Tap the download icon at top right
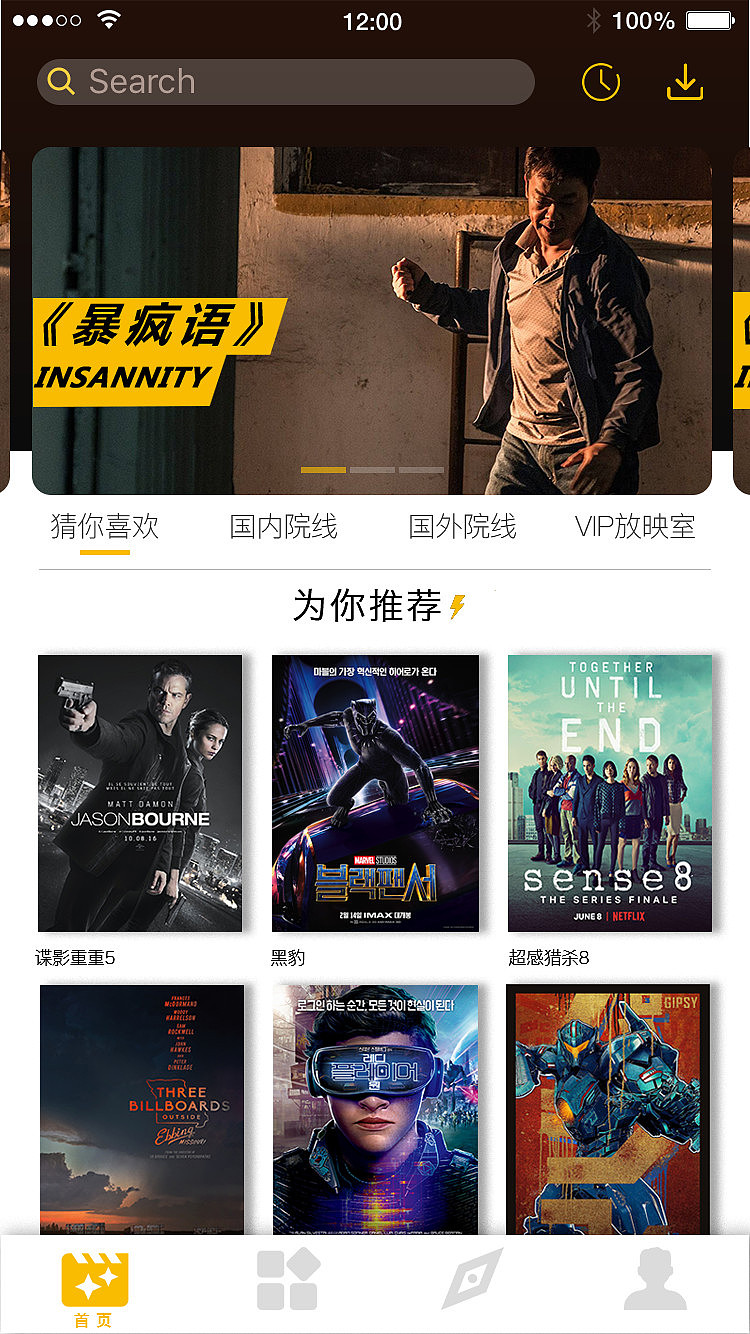 tap(685, 83)
